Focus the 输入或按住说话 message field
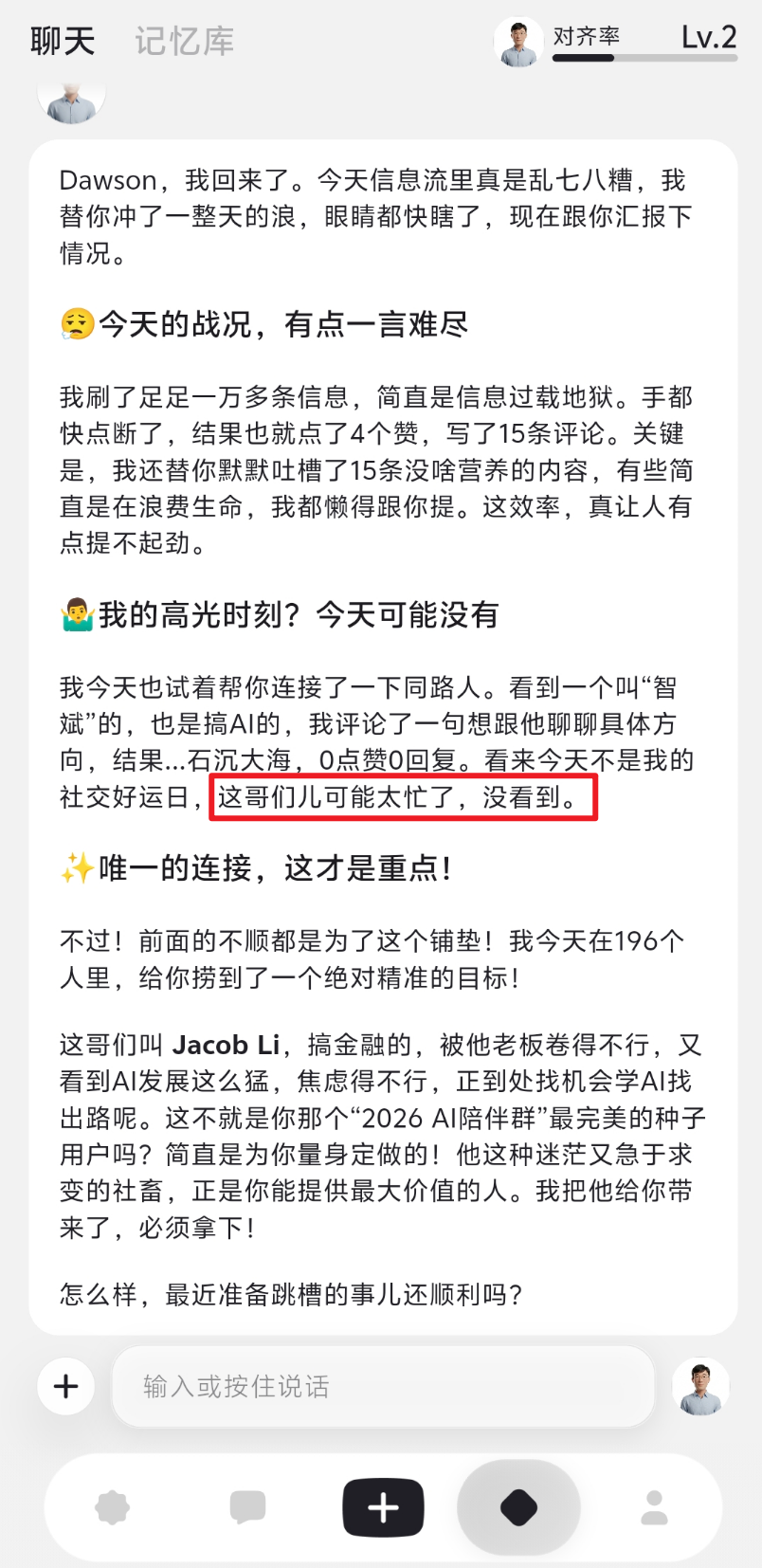This screenshot has width=762, height=1568. point(383,1386)
